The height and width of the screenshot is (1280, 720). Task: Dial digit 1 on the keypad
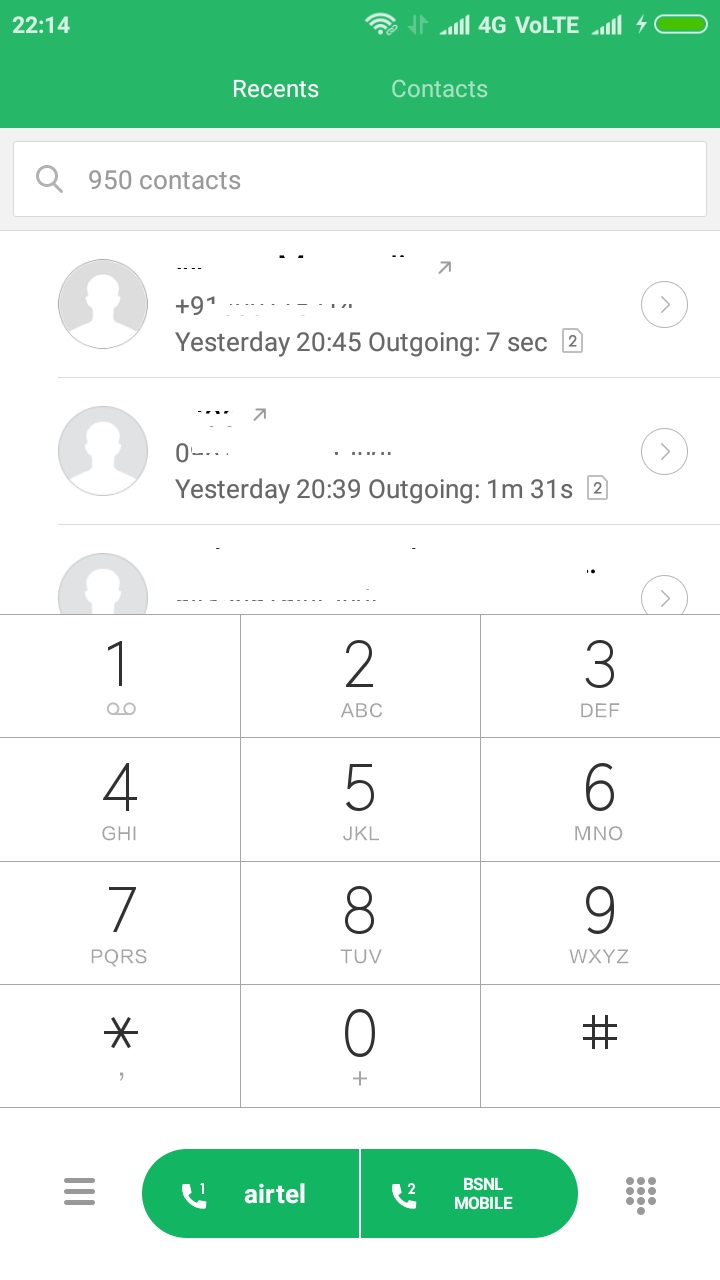coord(120,677)
